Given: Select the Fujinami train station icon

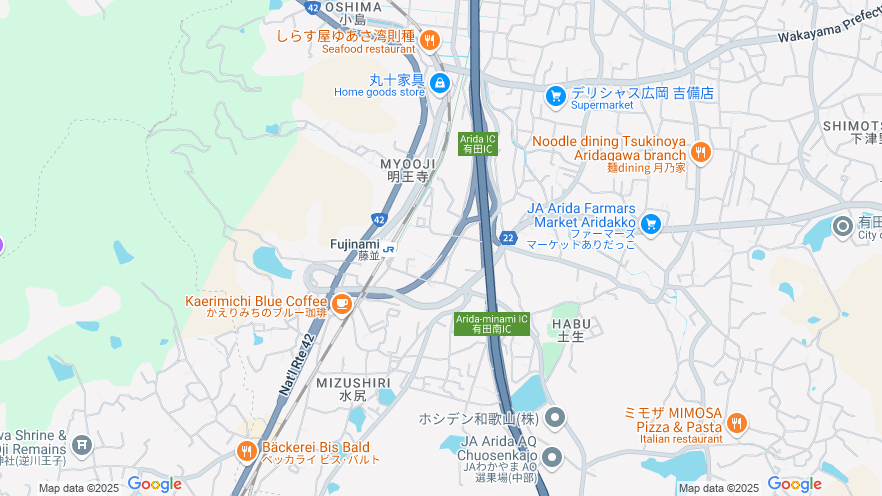Looking at the screenshot, I should pyautogui.click(x=388, y=248).
